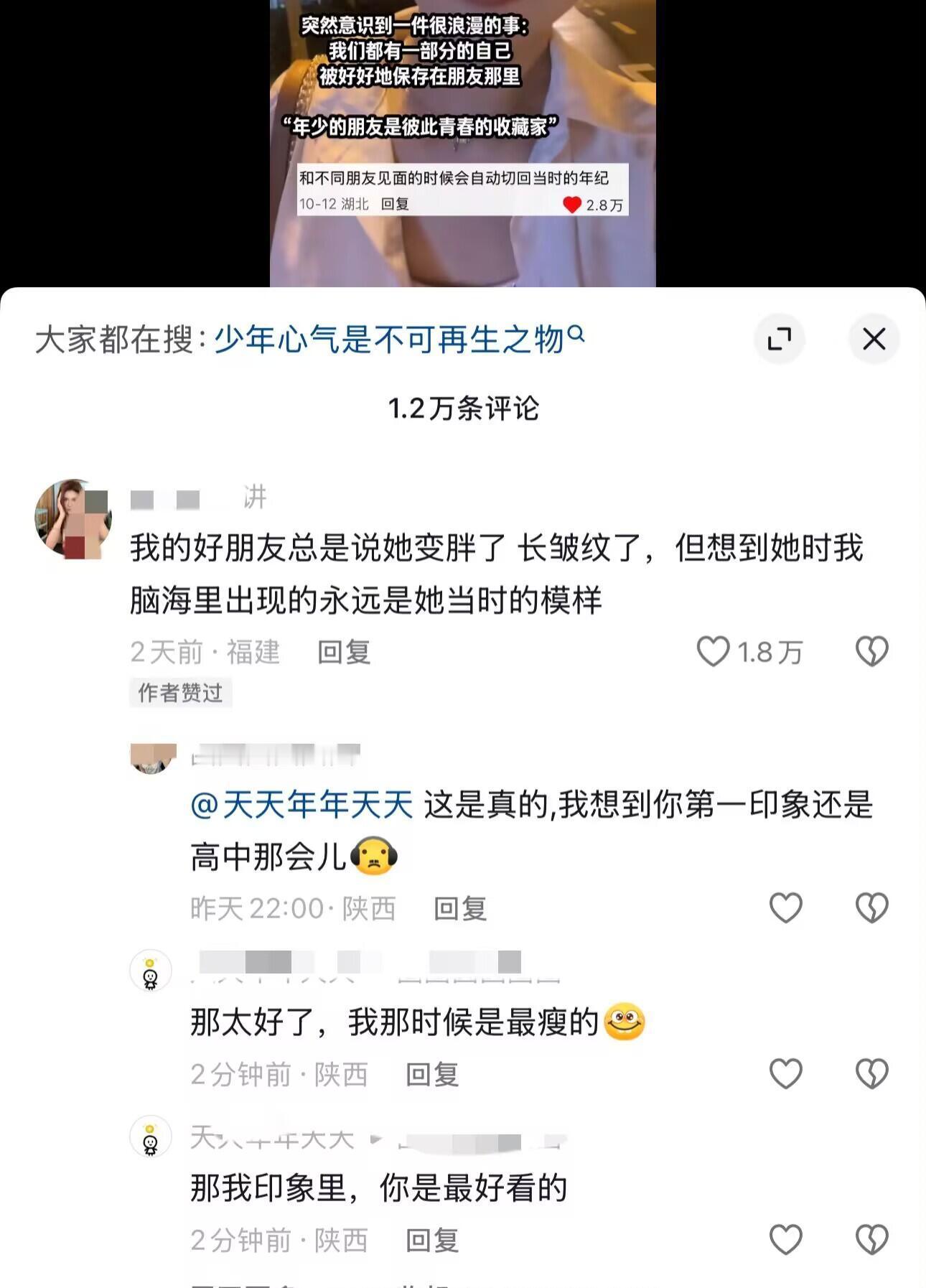Tap the search magnifier beside the trending phrase
The width and height of the screenshot is (926, 1288).
click(574, 336)
